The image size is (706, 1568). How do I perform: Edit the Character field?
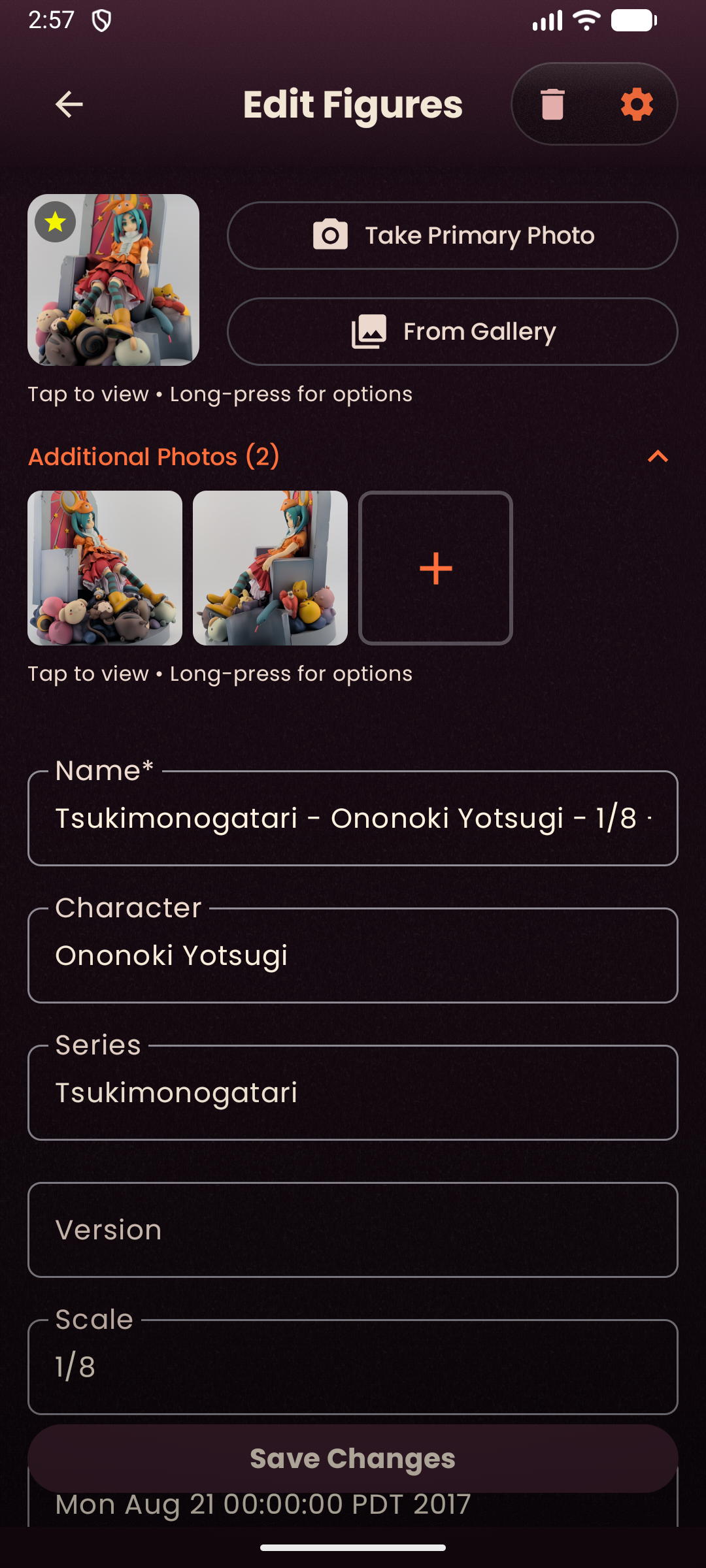pyautogui.click(x=353, y=956)
